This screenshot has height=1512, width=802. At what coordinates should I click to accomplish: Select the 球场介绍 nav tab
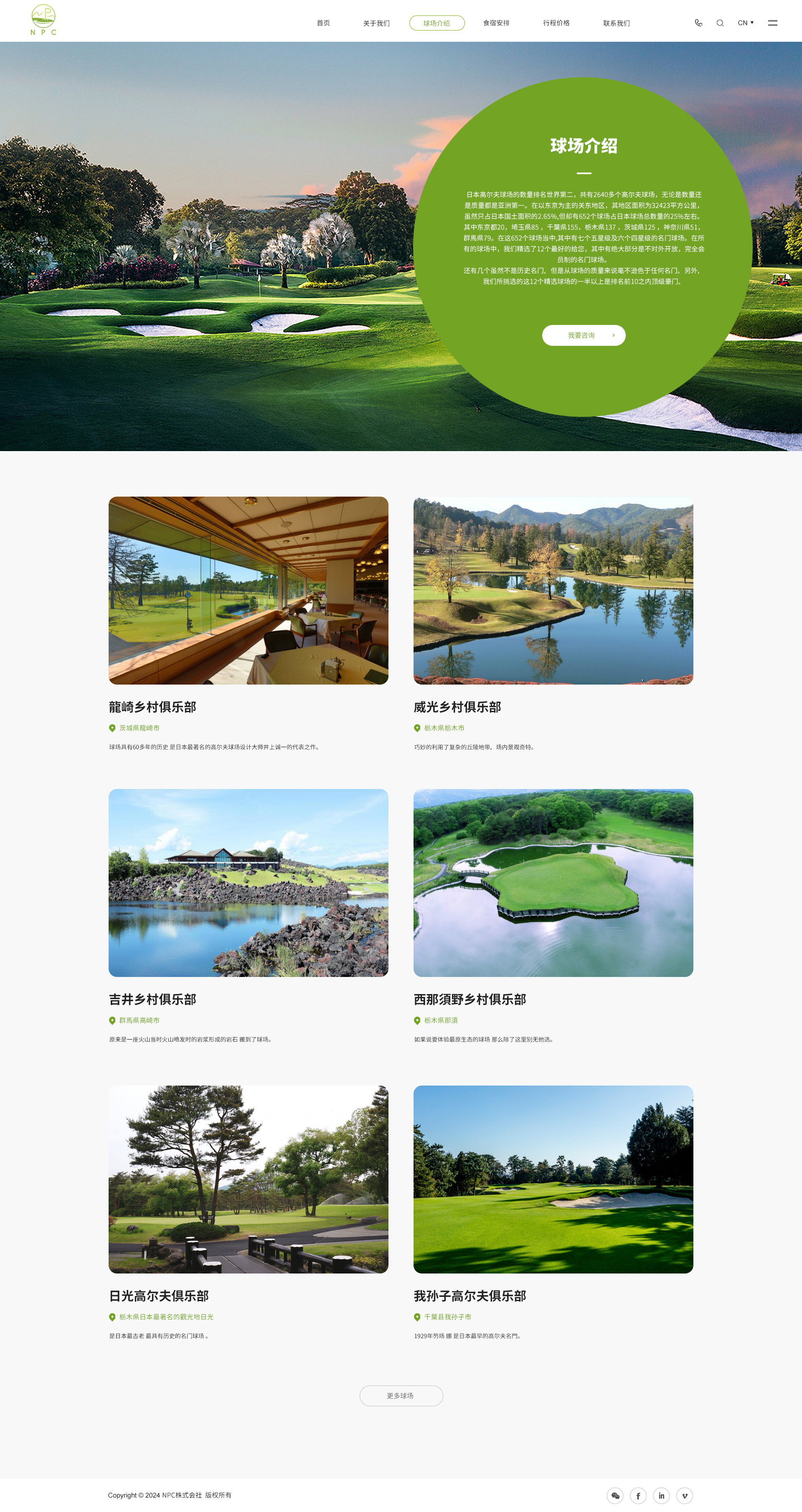(437, 23)
